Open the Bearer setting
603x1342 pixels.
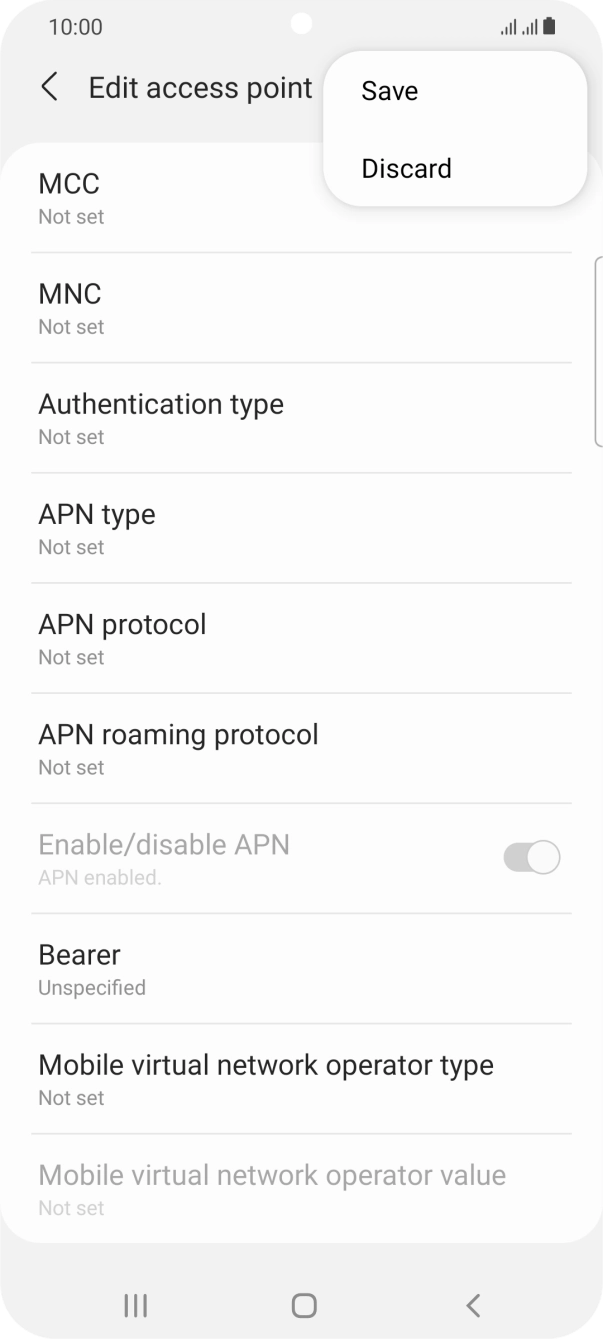tap(301, 968)
